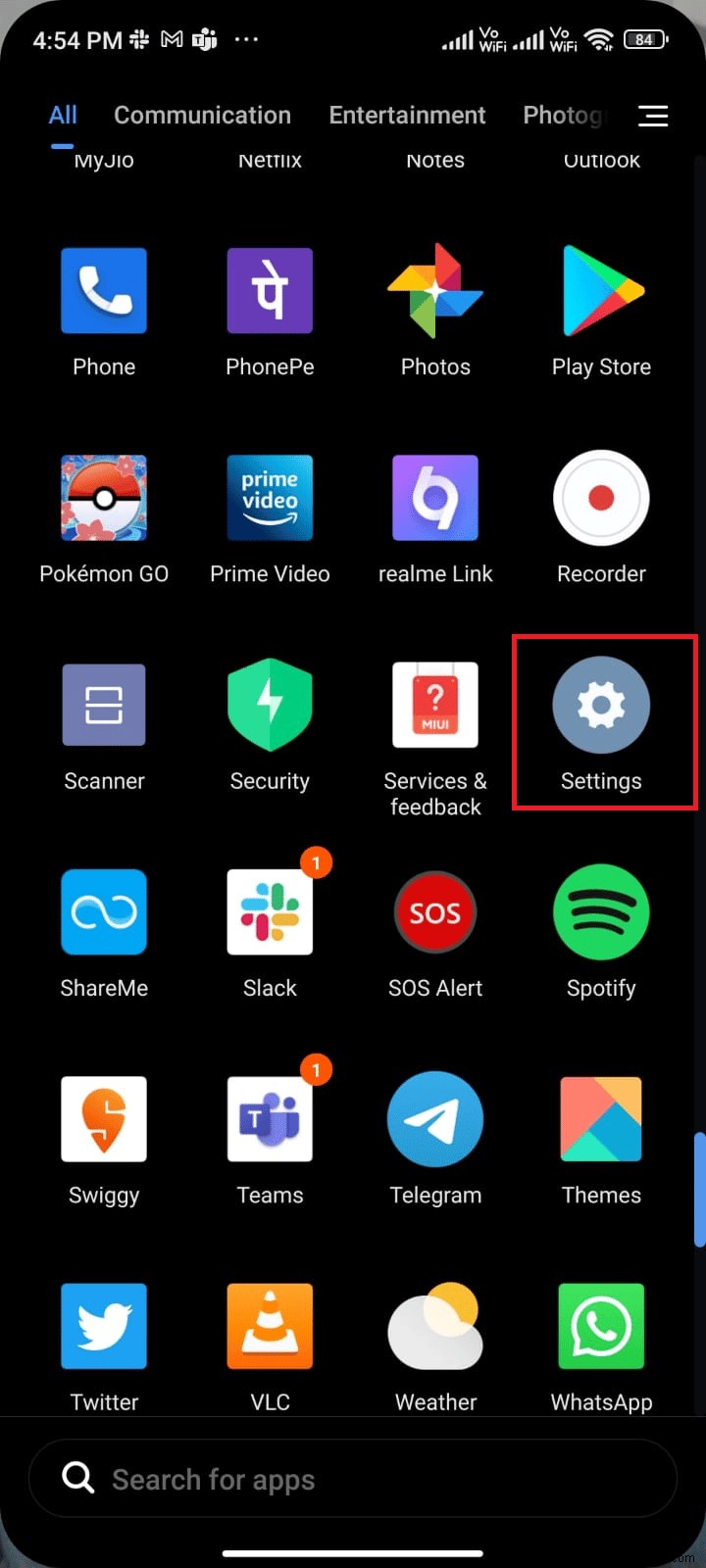
Task: Launch the Play Store
Action: (601, 290)
